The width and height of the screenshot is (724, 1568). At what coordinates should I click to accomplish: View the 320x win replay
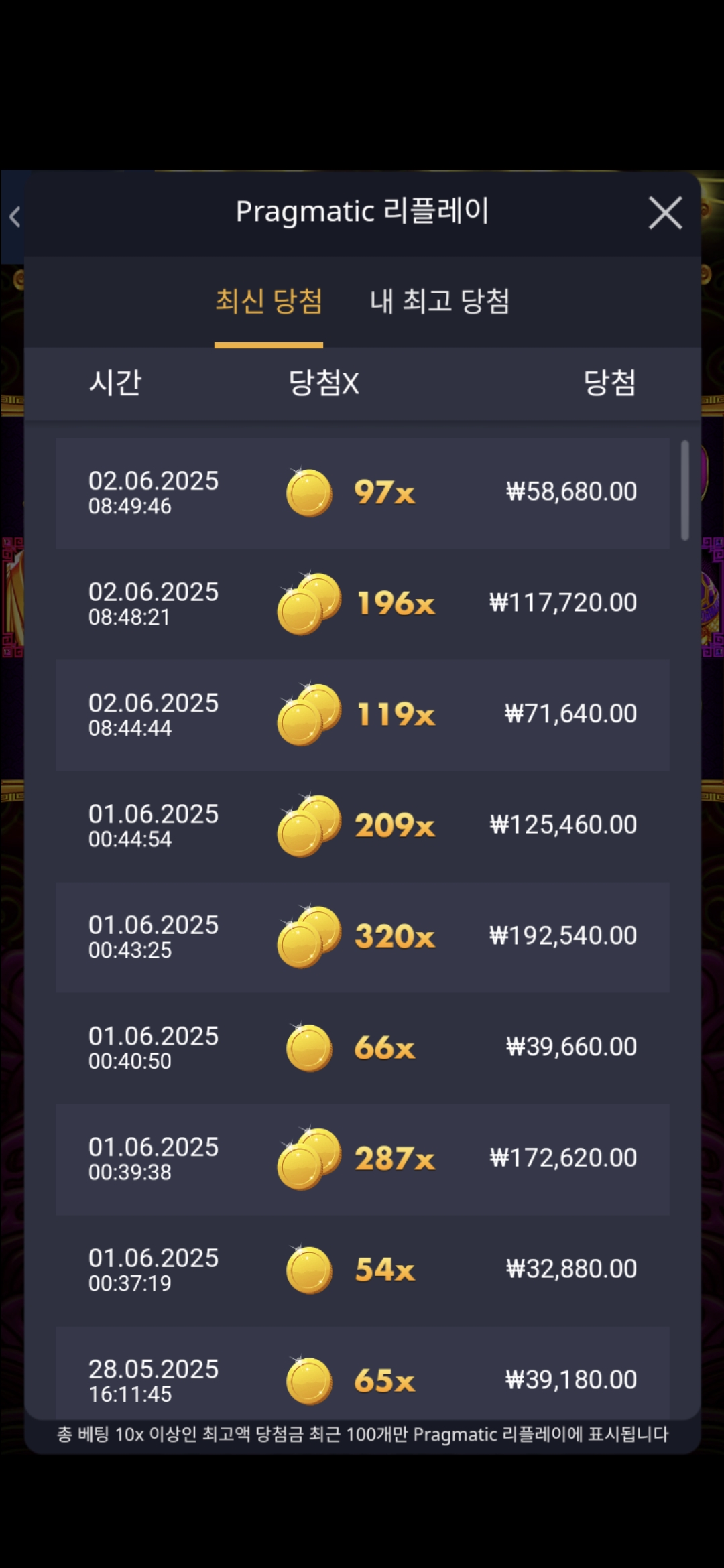tap(362, 937)
